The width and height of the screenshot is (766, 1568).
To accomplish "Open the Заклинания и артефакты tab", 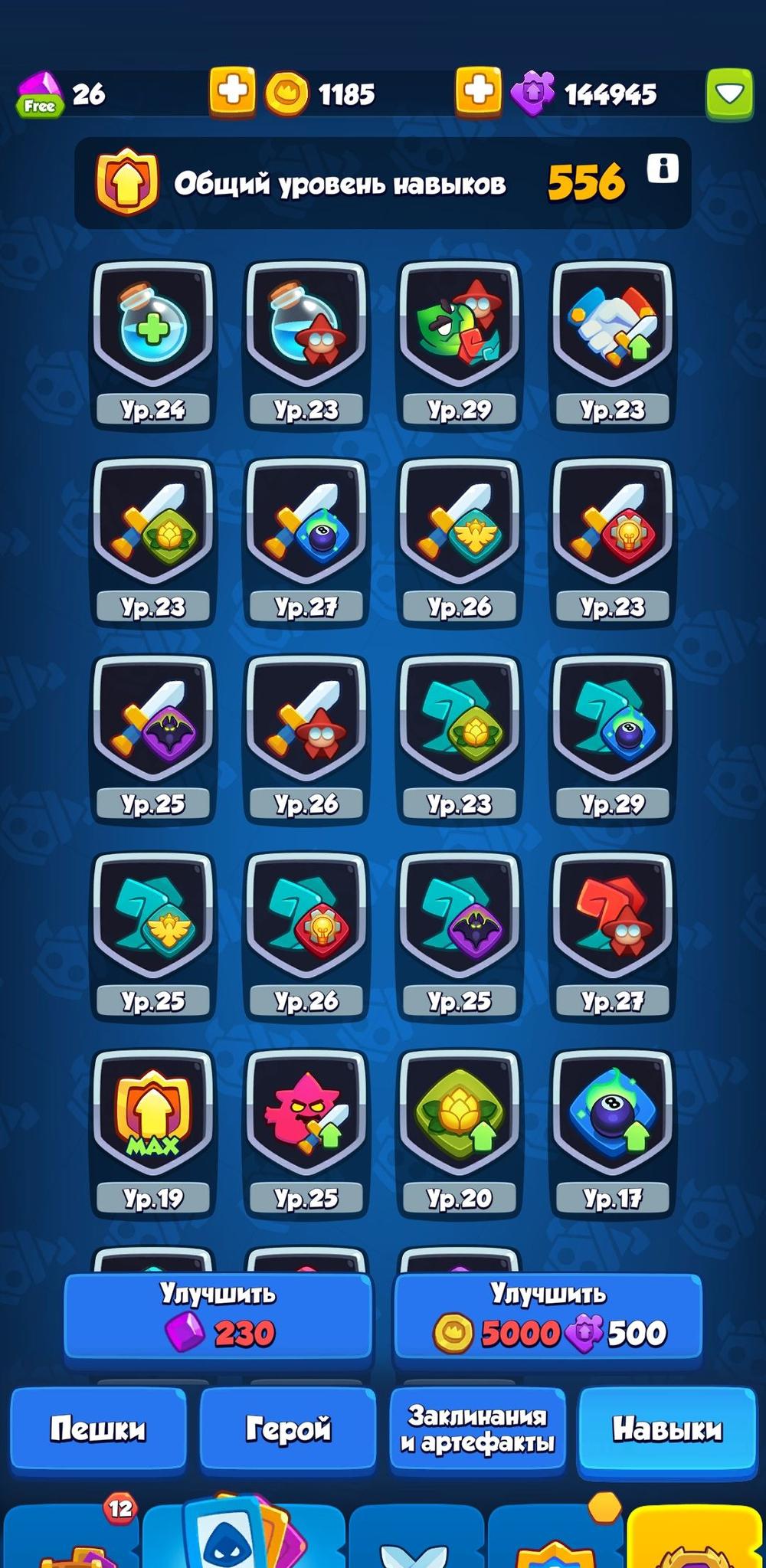I will click(x=477, y=1429).
